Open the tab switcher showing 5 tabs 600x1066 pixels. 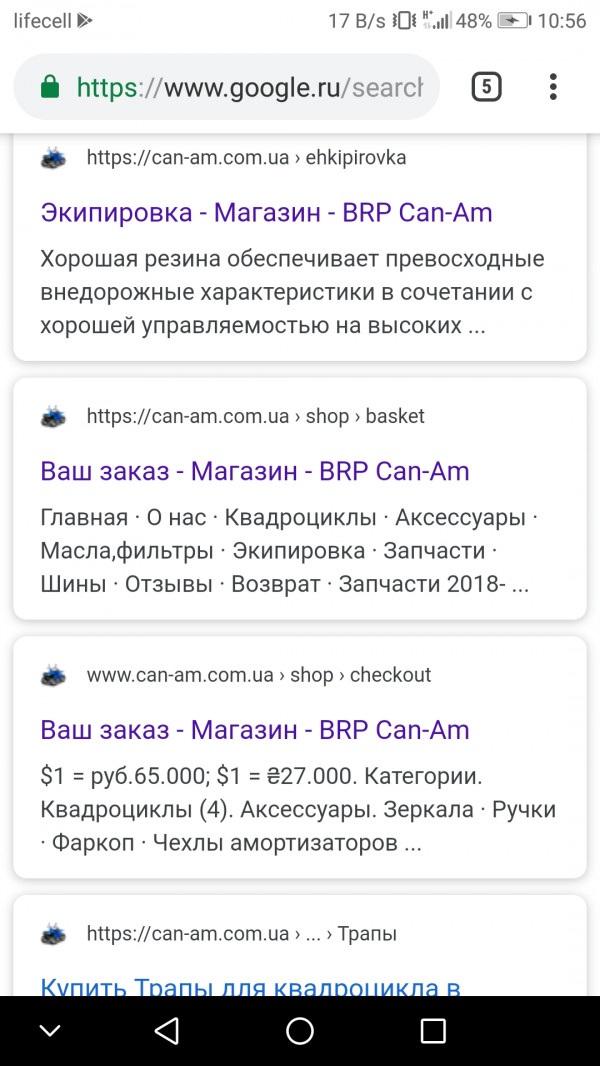pyautogui.click(x=487, y=87)
